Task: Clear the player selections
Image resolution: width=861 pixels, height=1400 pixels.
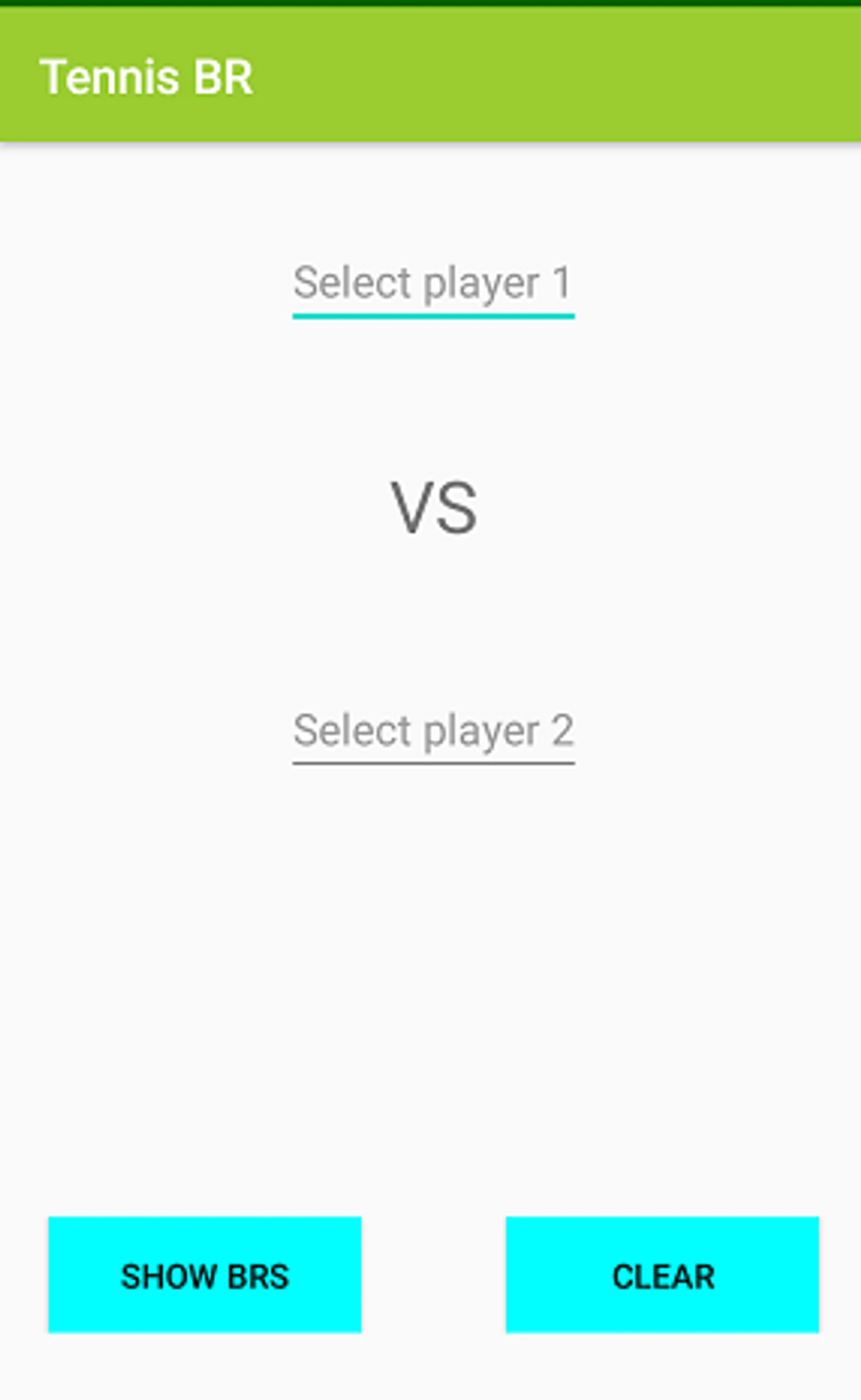Action: click(662, 1275)
